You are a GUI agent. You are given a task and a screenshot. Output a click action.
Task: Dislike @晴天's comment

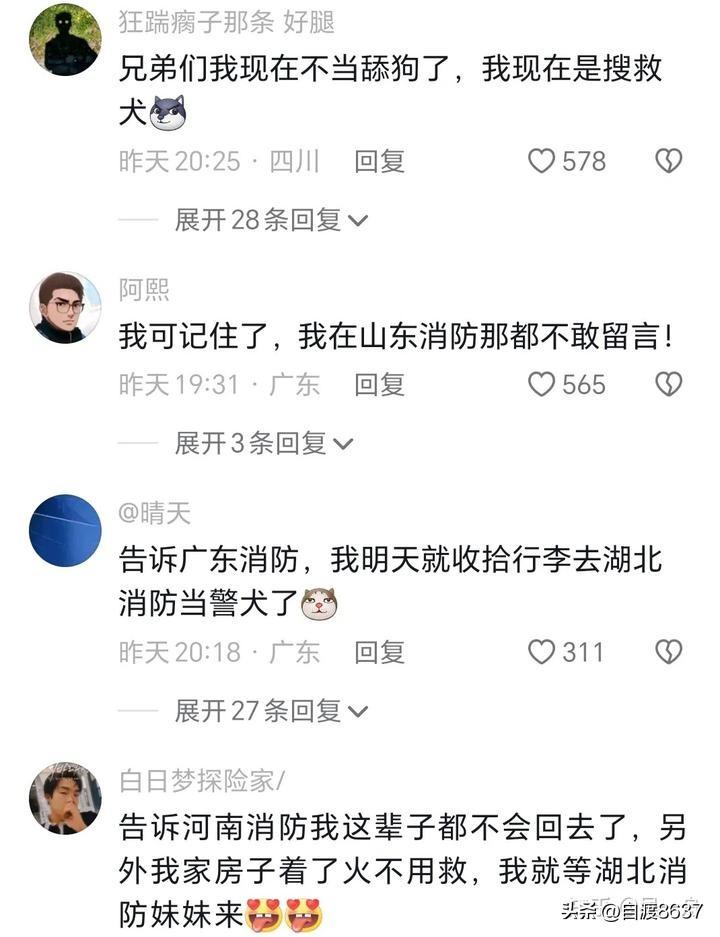tap(668, 652)
